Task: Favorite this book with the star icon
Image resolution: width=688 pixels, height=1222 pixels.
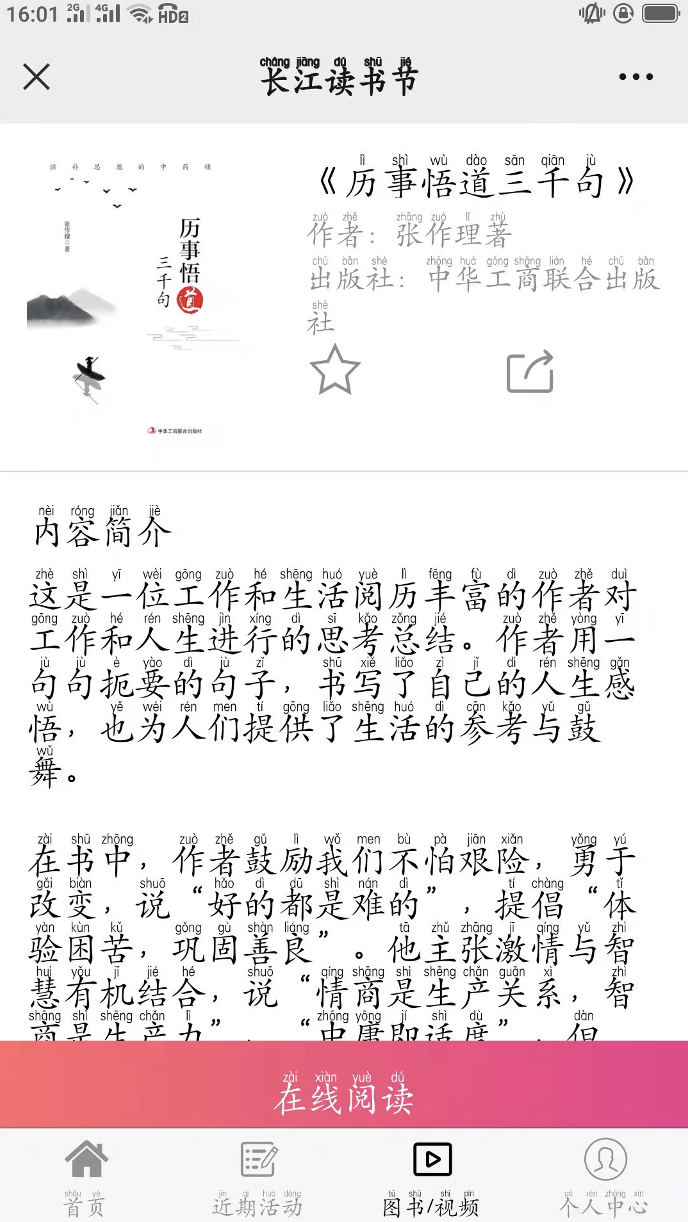Action: coord(334,371)
